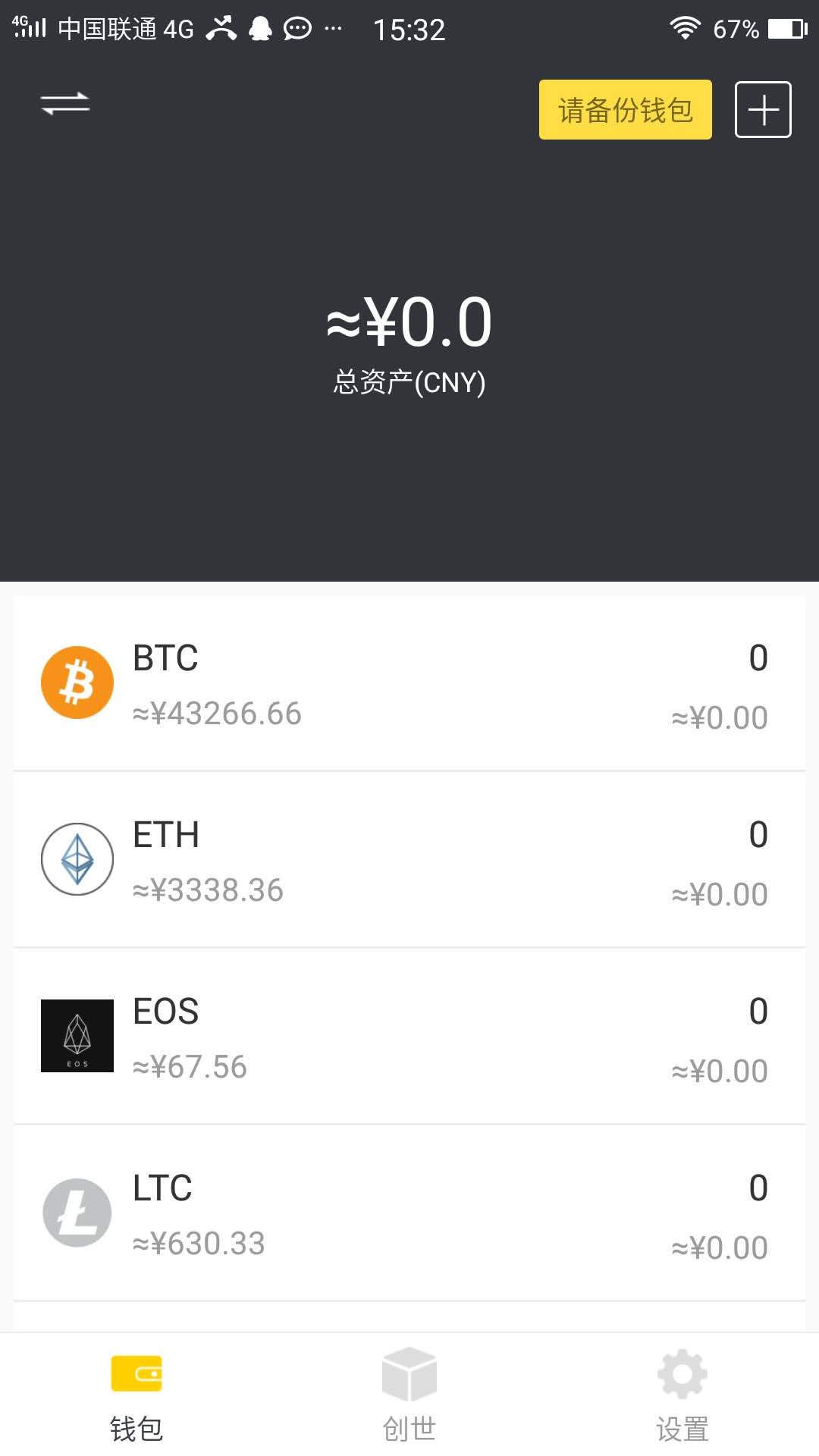Open the LTC asset row
Screen dimensions: 819x1456
(409, 1213)
